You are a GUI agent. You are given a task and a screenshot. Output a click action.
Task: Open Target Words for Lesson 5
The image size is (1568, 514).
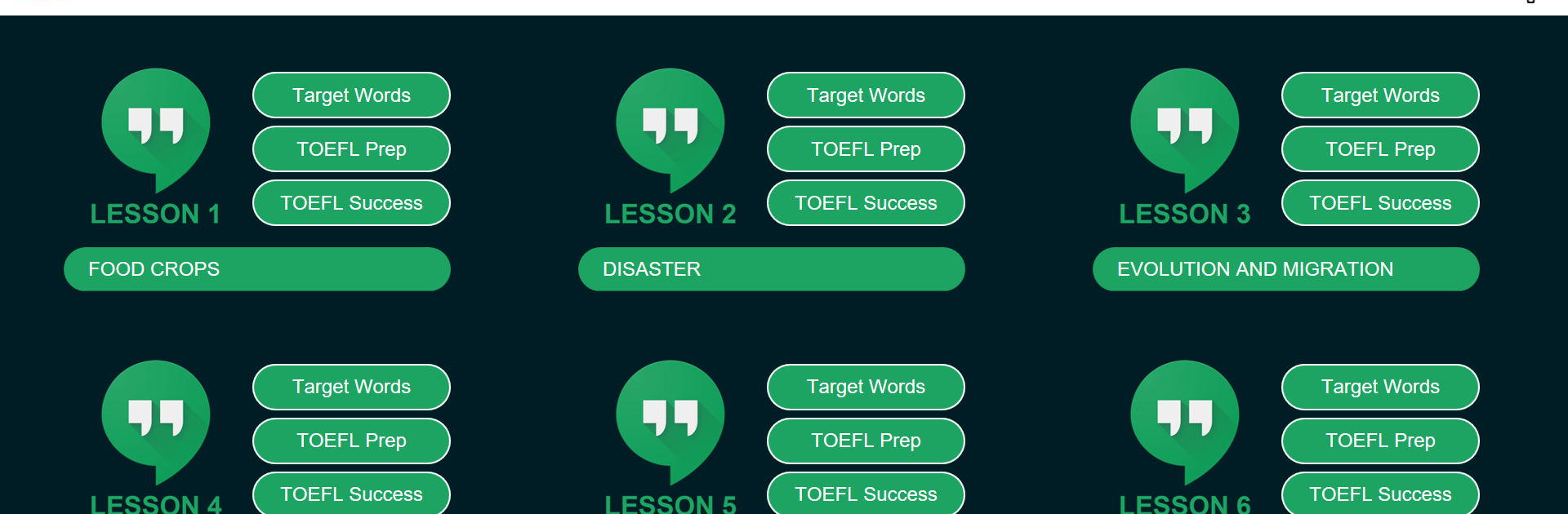[x=866, y=387]
